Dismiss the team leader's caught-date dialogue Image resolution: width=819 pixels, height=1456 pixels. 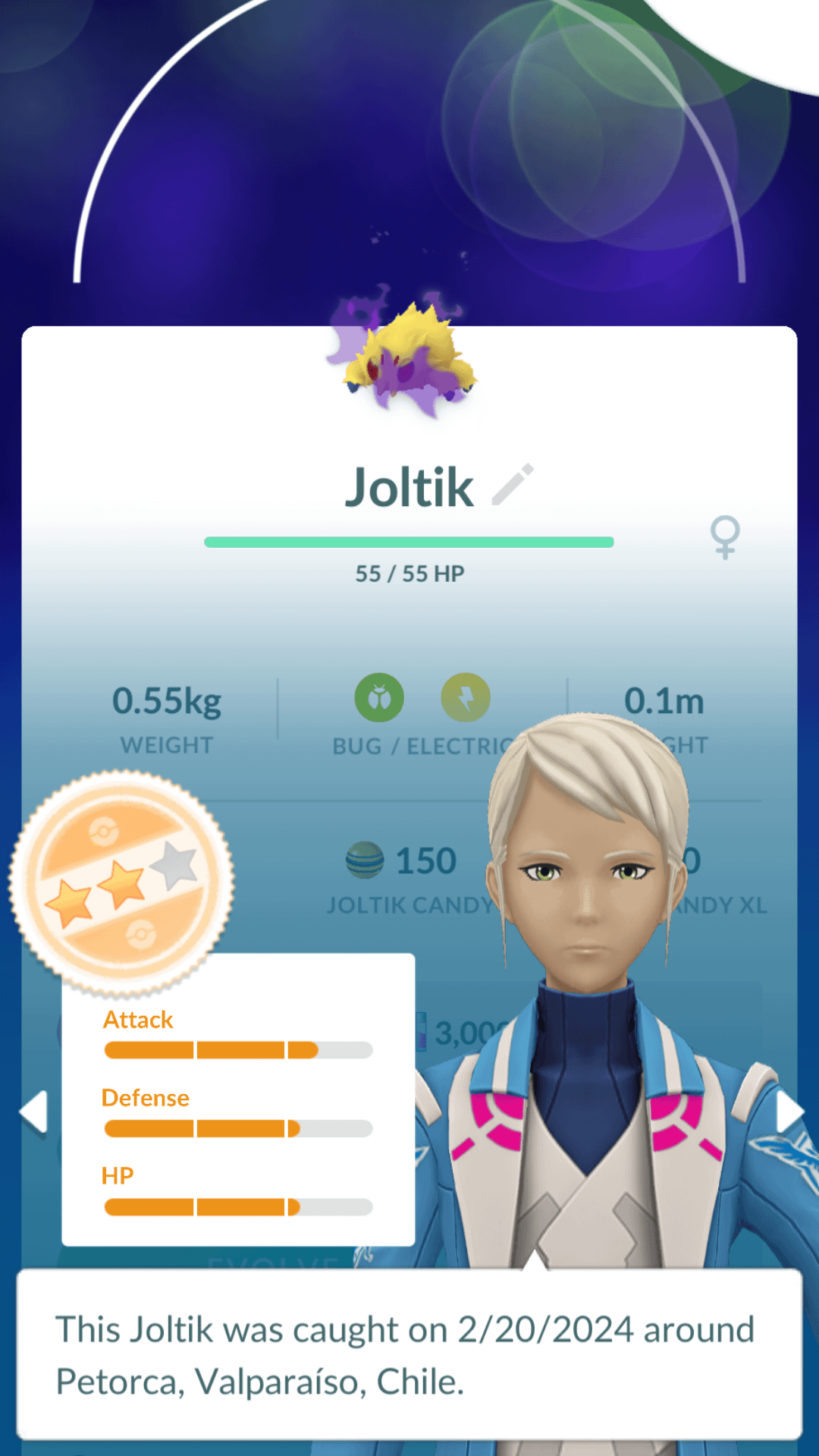409,1354
